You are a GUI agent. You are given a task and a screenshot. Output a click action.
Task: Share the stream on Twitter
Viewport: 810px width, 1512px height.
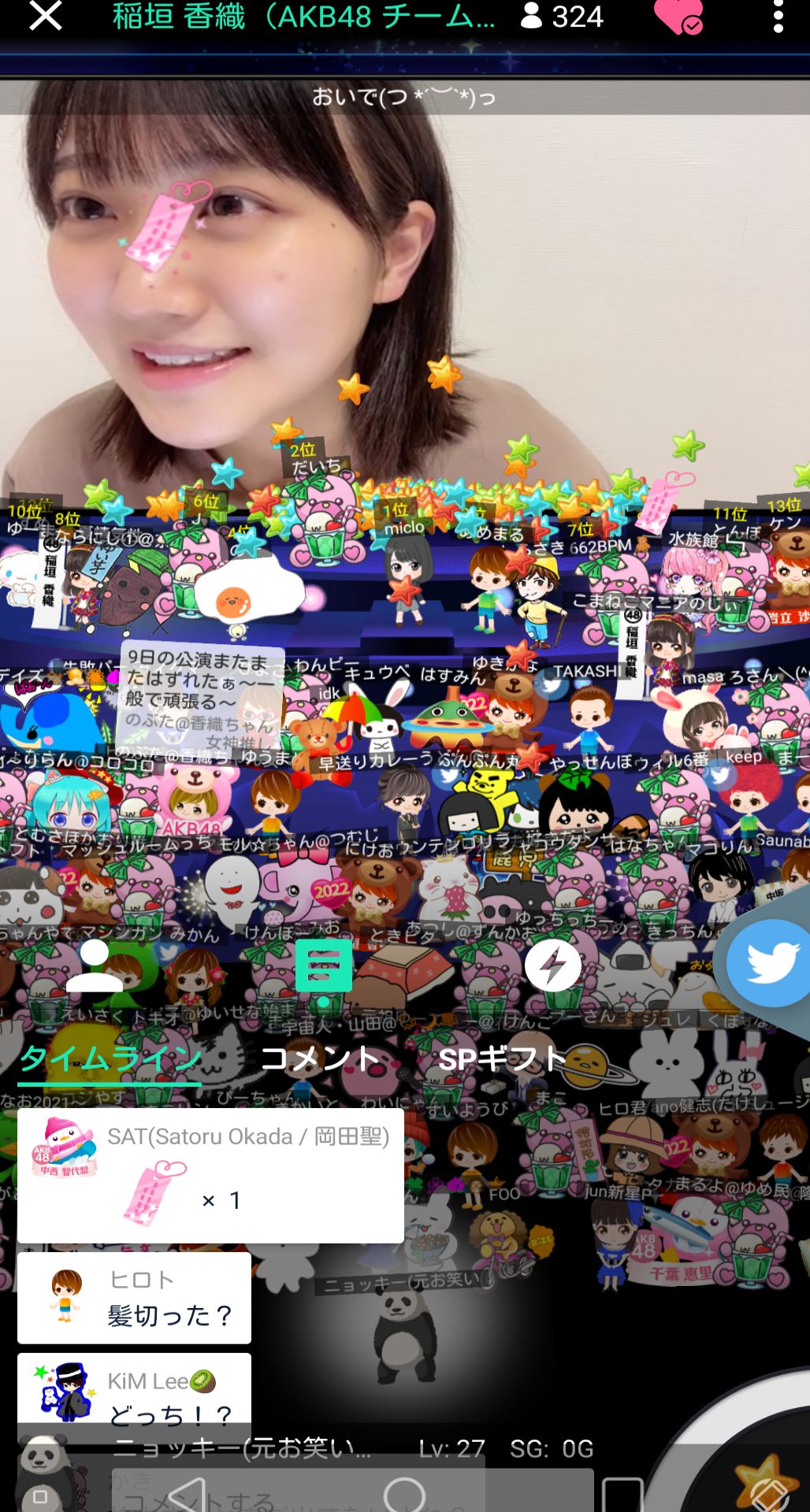(x=767, y=962)
